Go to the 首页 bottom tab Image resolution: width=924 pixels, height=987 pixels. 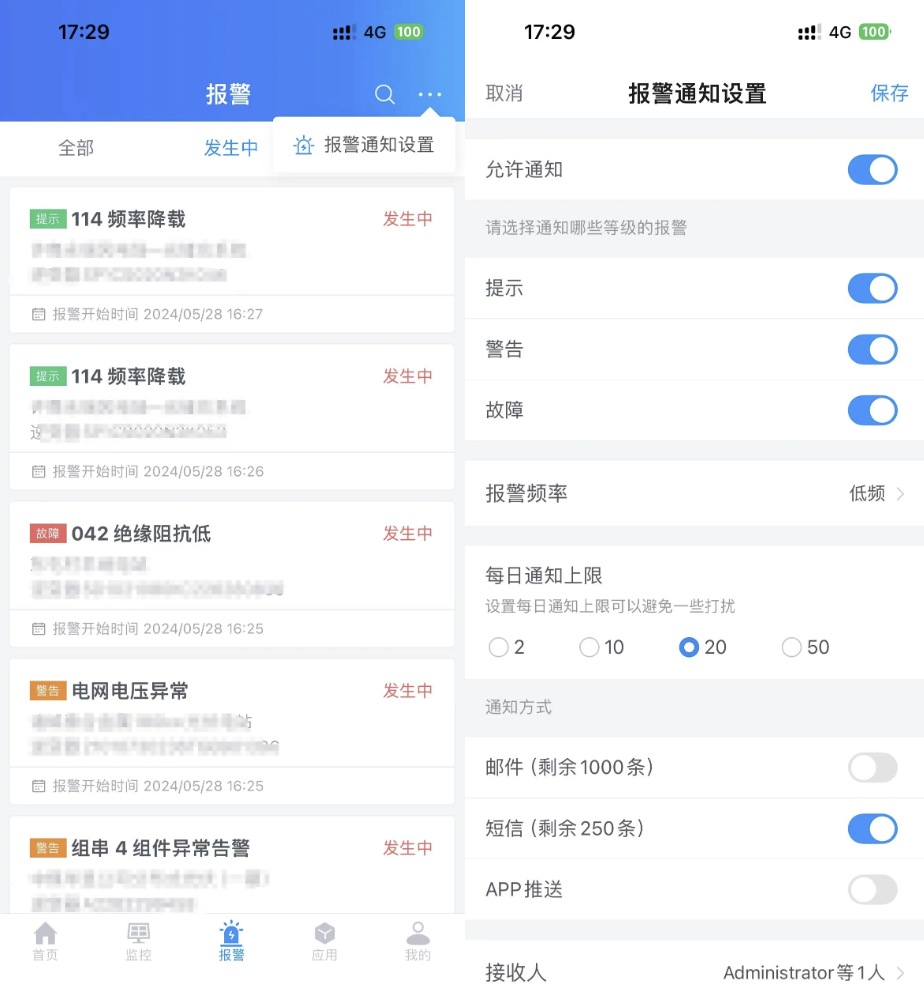45,941
